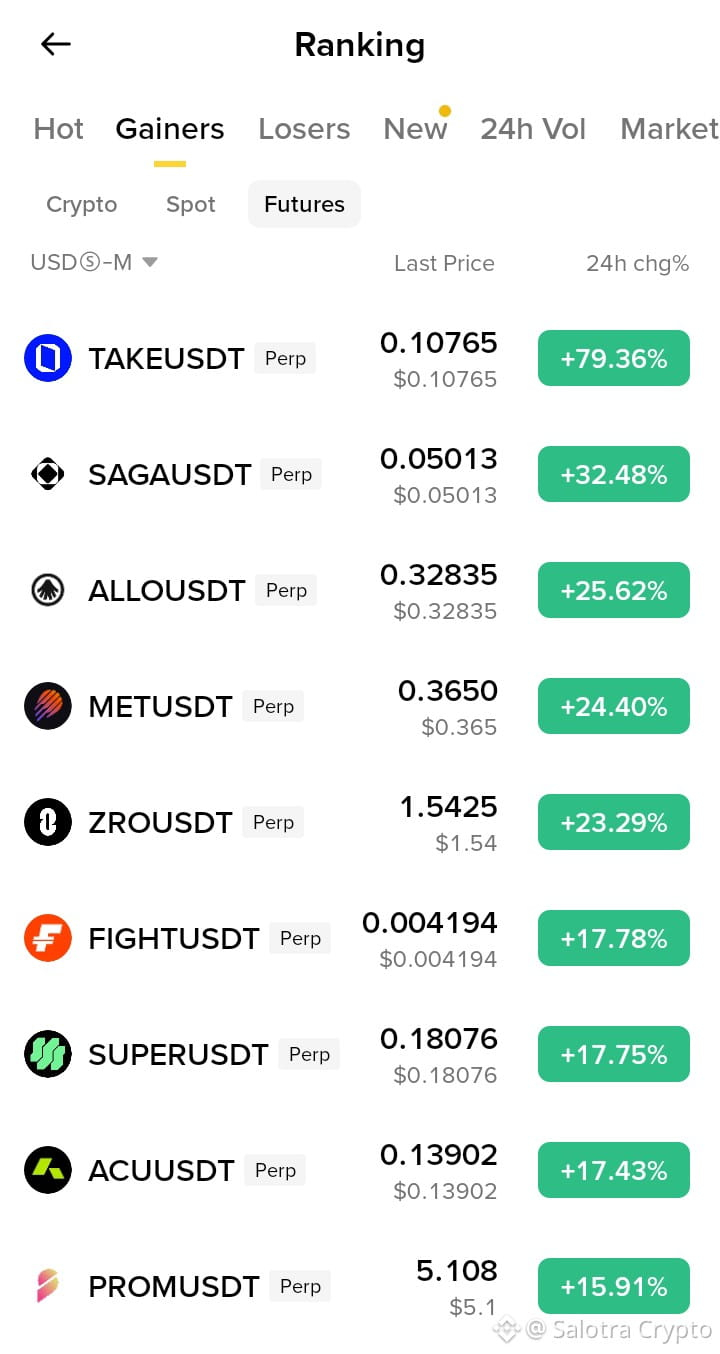The height and width of the screenshot is (1354, 720).
Task: Switch to the Market tab
Action: coord(669,129)
